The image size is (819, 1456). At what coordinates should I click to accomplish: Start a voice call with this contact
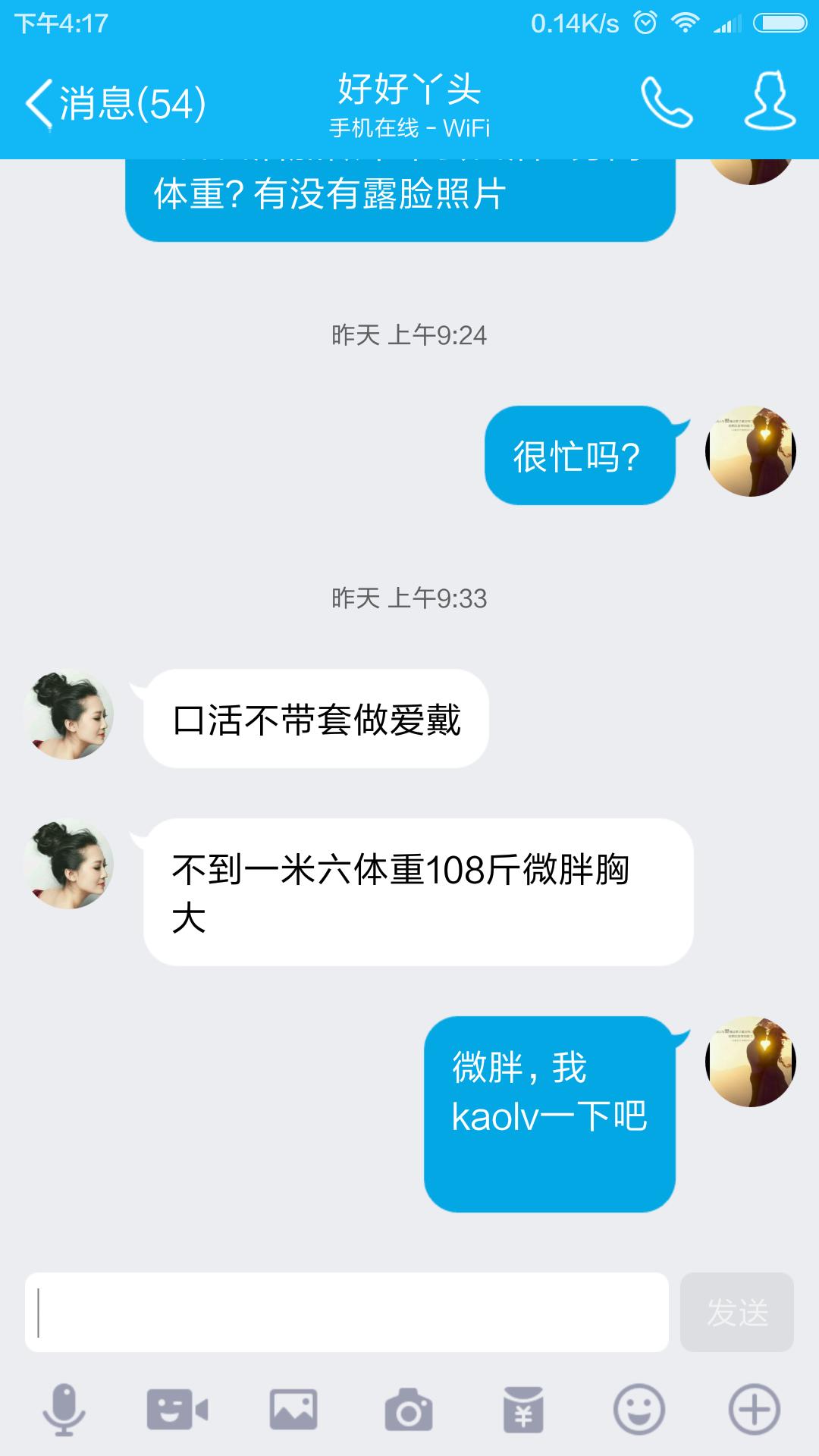pyautogui.click(x=667, y=102)
